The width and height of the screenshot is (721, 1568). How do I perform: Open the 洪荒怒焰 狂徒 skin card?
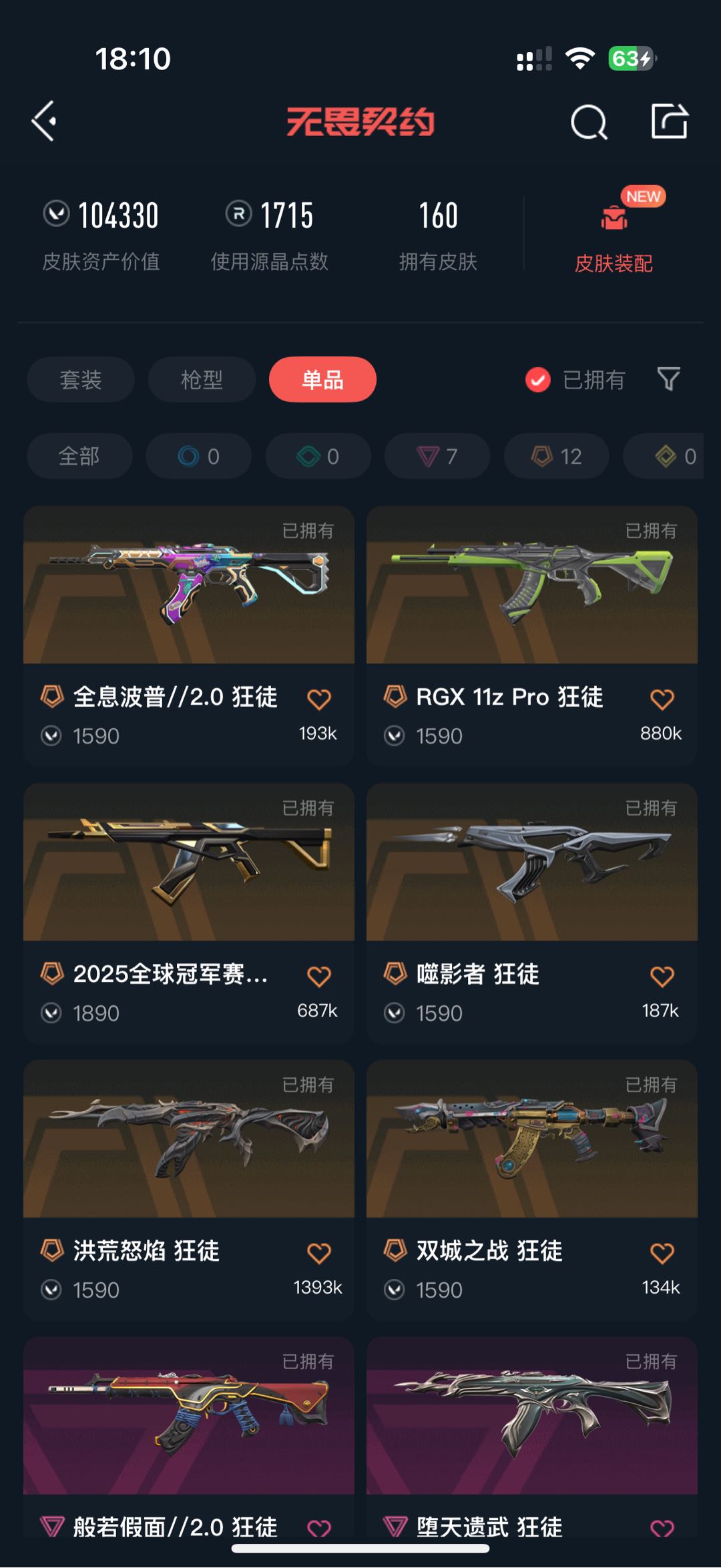click(x=189, y=1190)
